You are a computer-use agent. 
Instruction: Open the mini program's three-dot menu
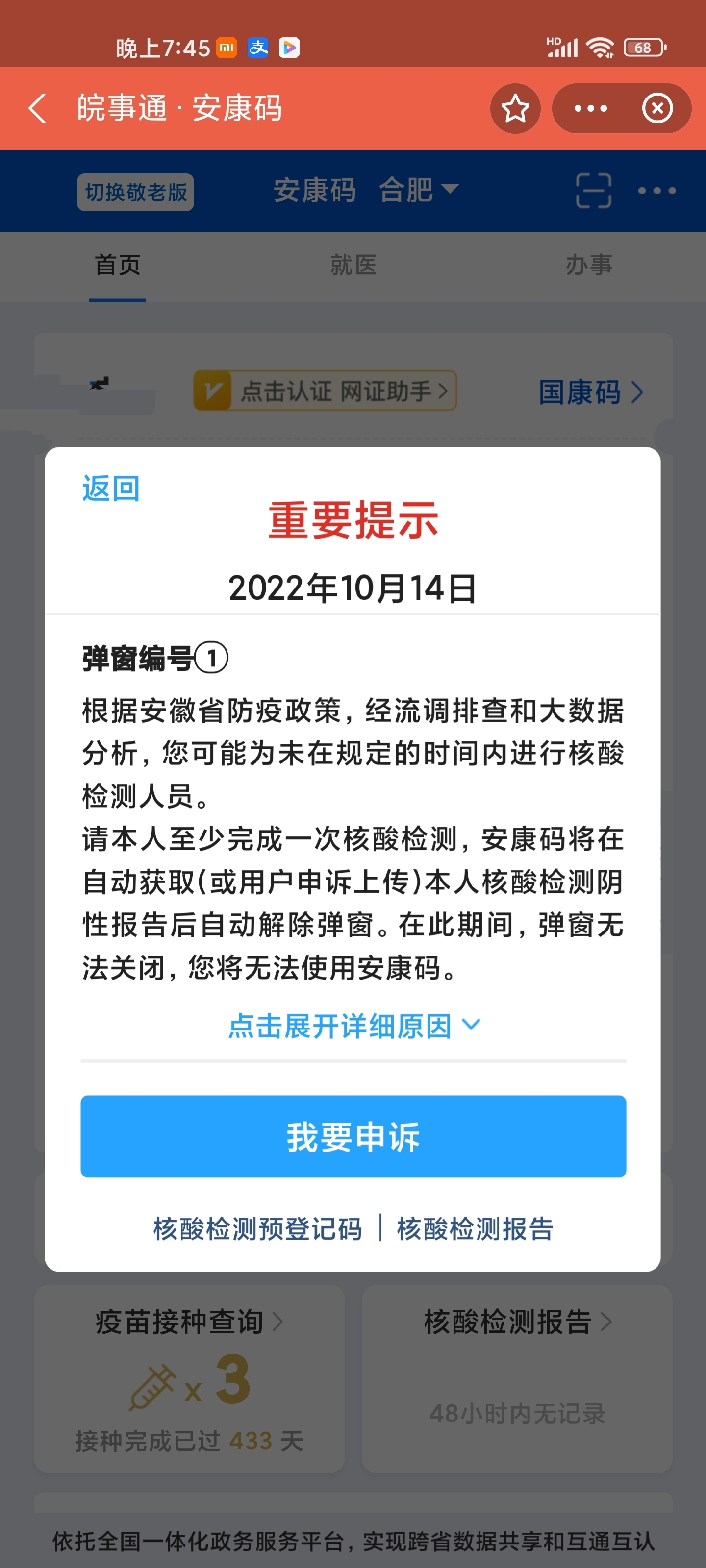[590, 108]
